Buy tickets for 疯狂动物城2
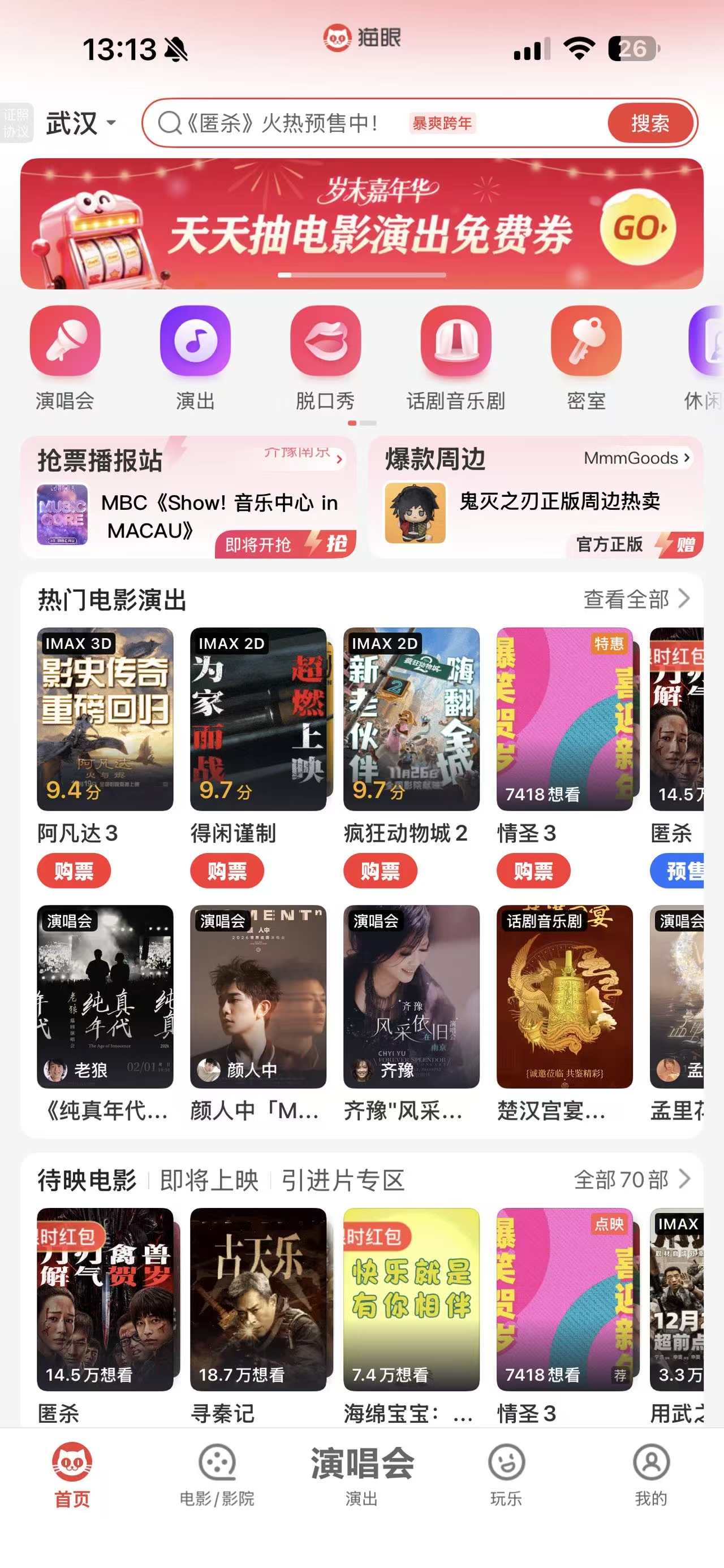The image size is (724, 1568). coord(380,871)
